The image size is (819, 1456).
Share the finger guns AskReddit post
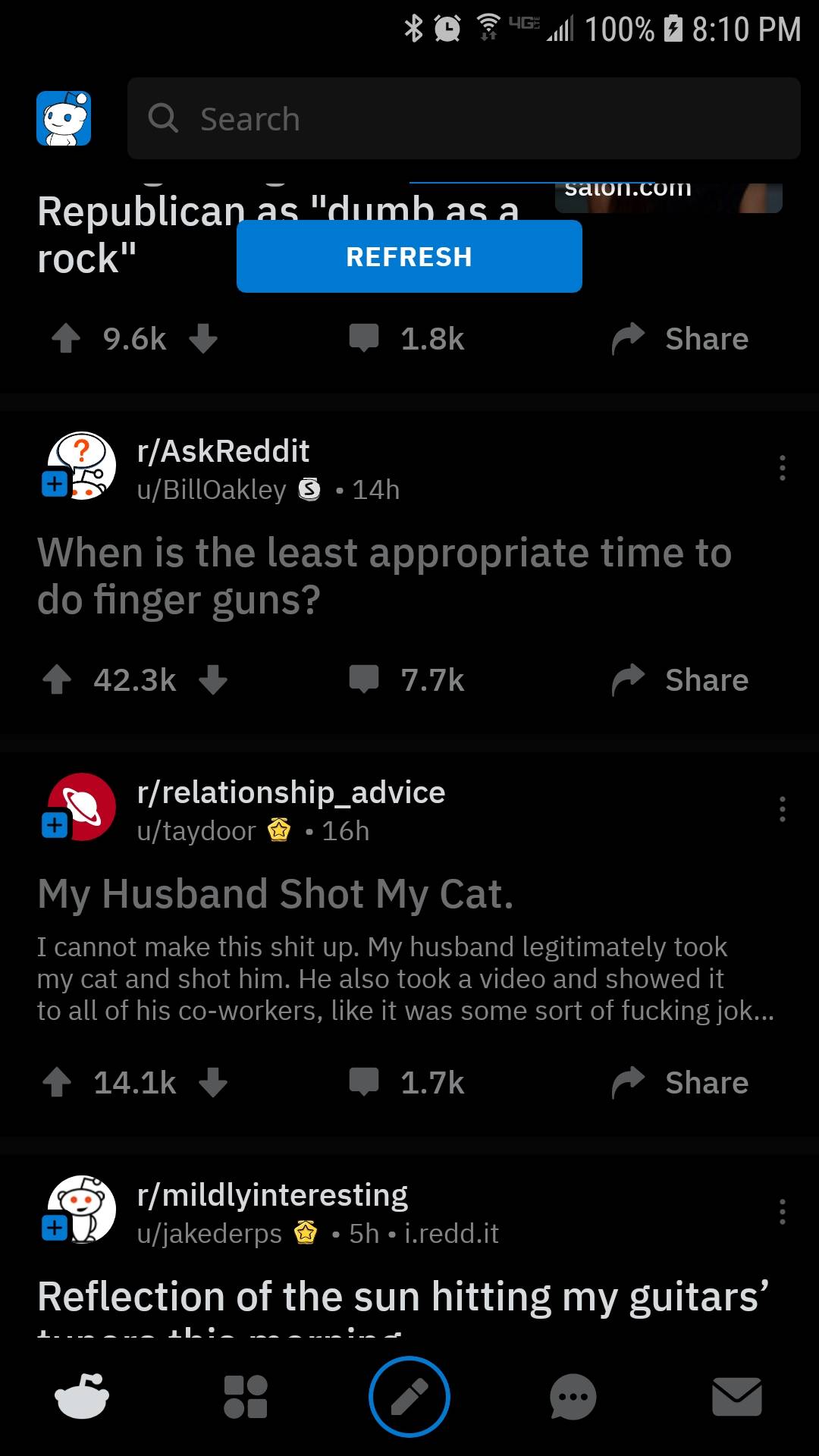pyautogui.click(x=680, y=680)
